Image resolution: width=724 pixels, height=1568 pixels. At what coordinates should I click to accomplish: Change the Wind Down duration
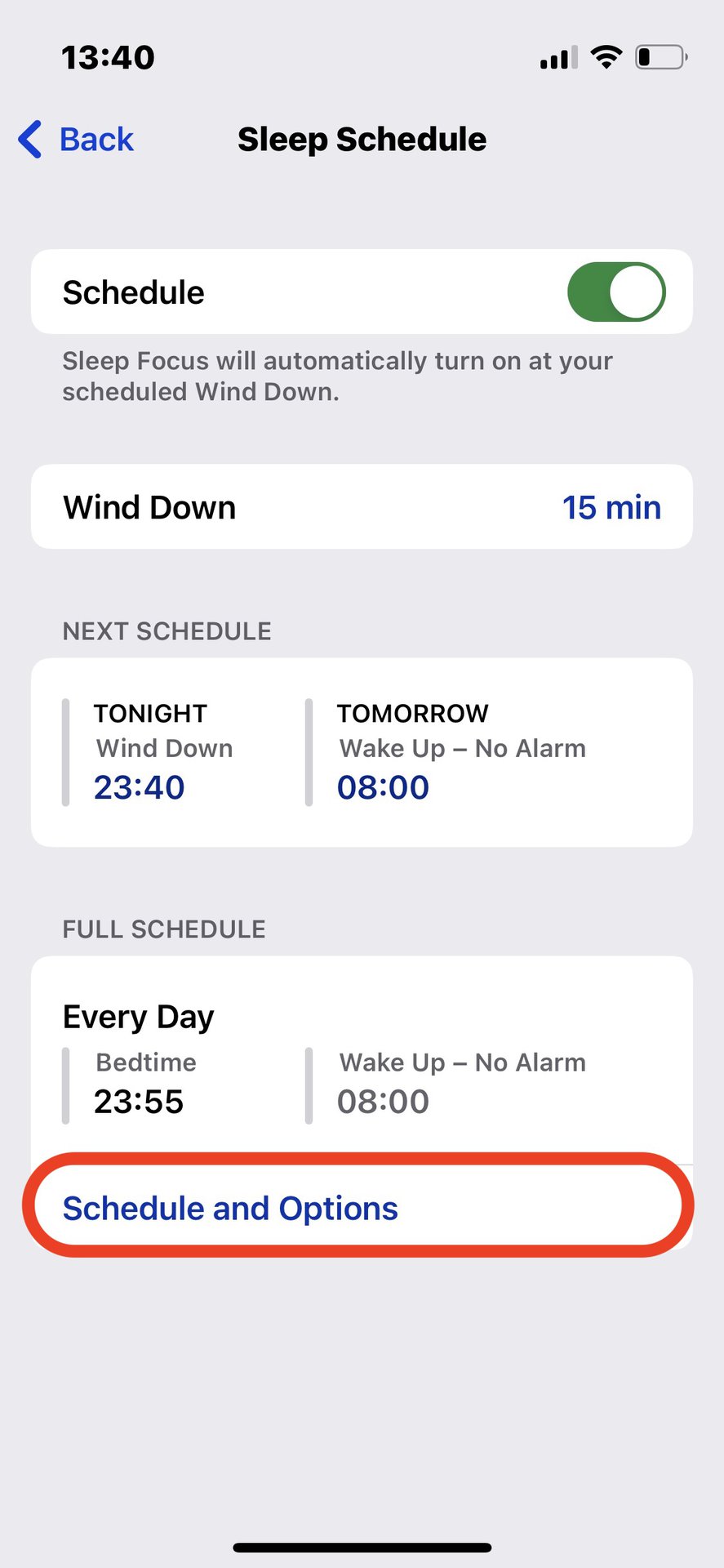[611, 507]
